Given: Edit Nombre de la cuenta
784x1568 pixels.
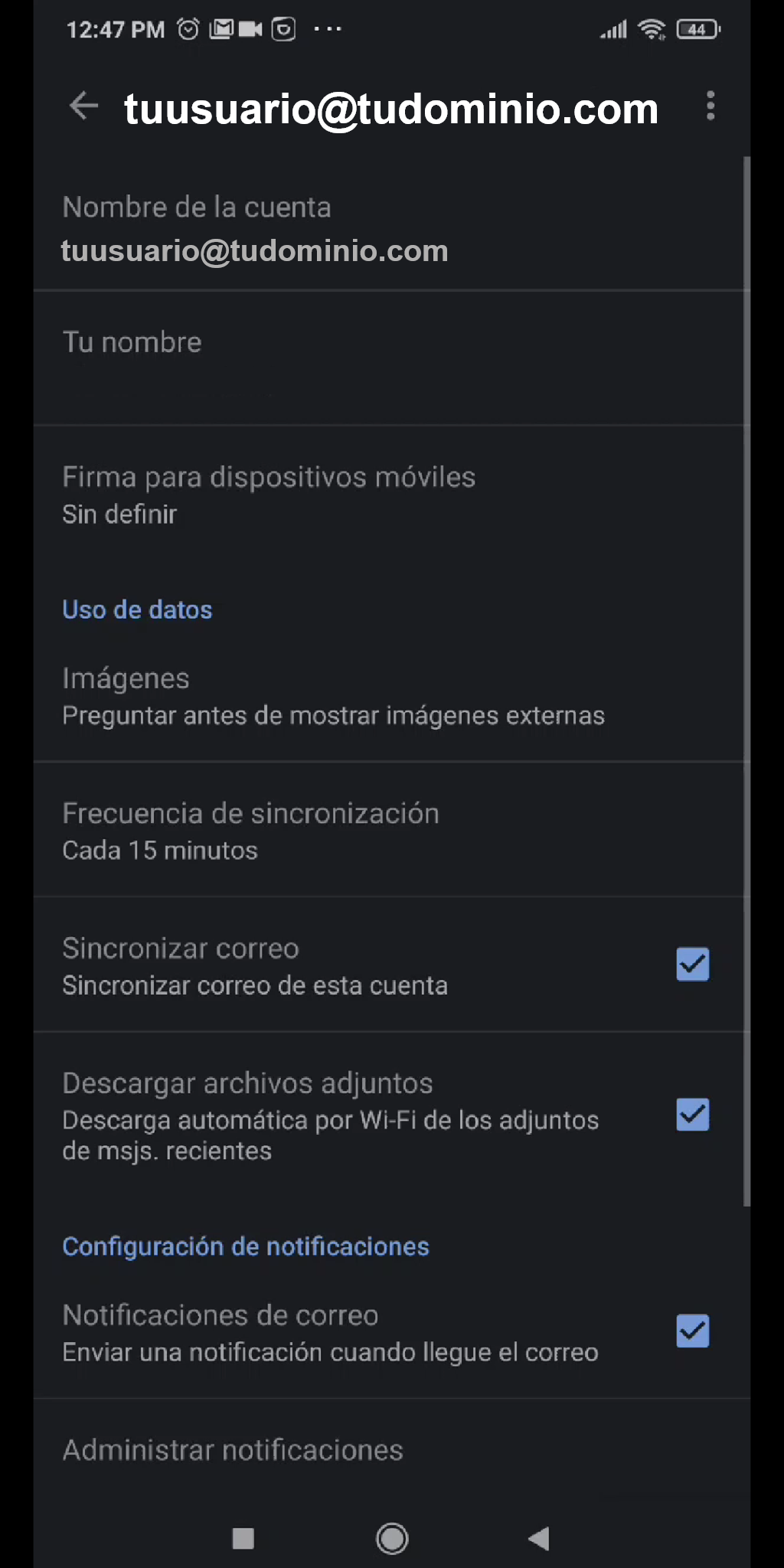Looking at the screenshot, I should point(390,229).
